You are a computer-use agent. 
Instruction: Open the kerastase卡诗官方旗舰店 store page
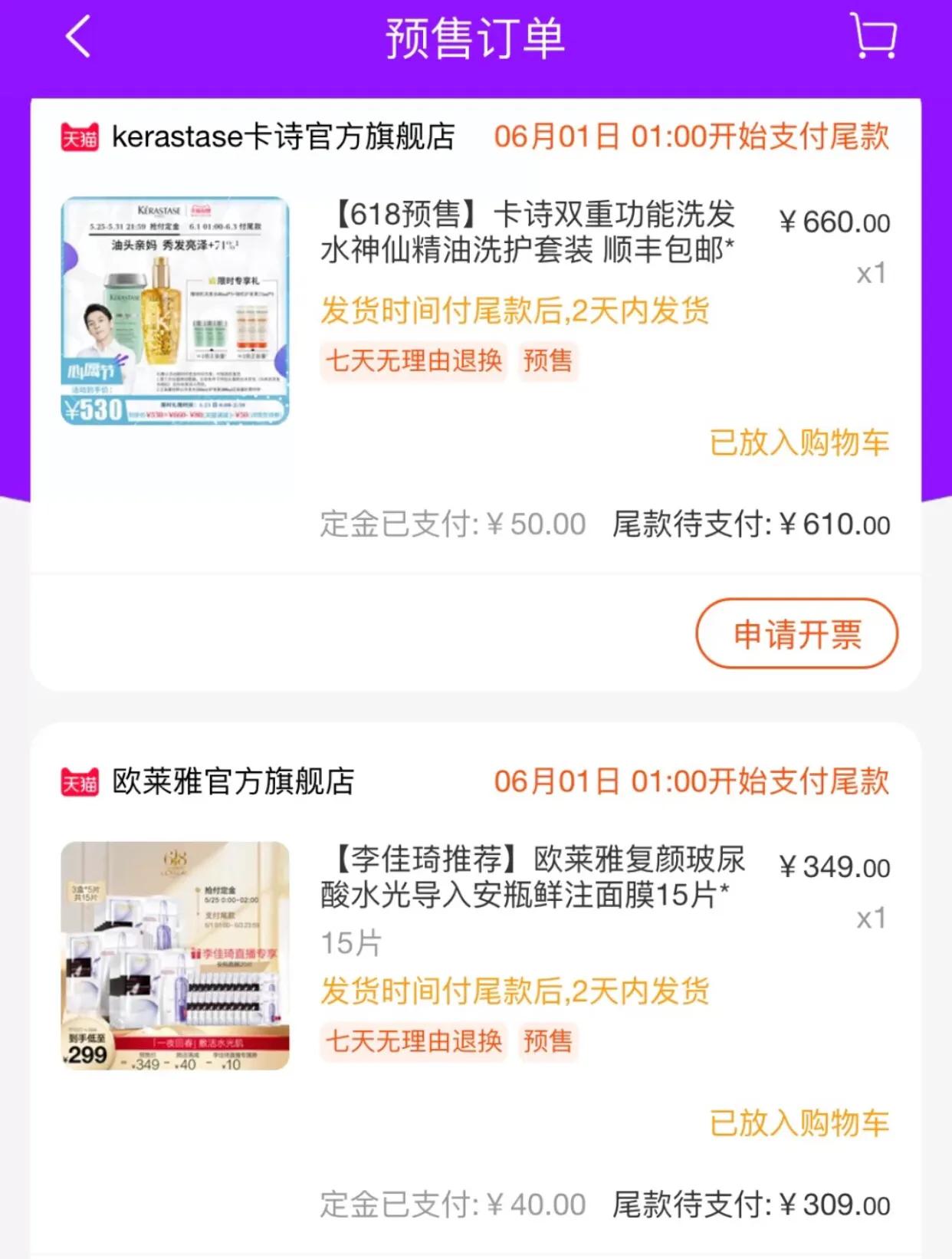(x=284, y=137)
